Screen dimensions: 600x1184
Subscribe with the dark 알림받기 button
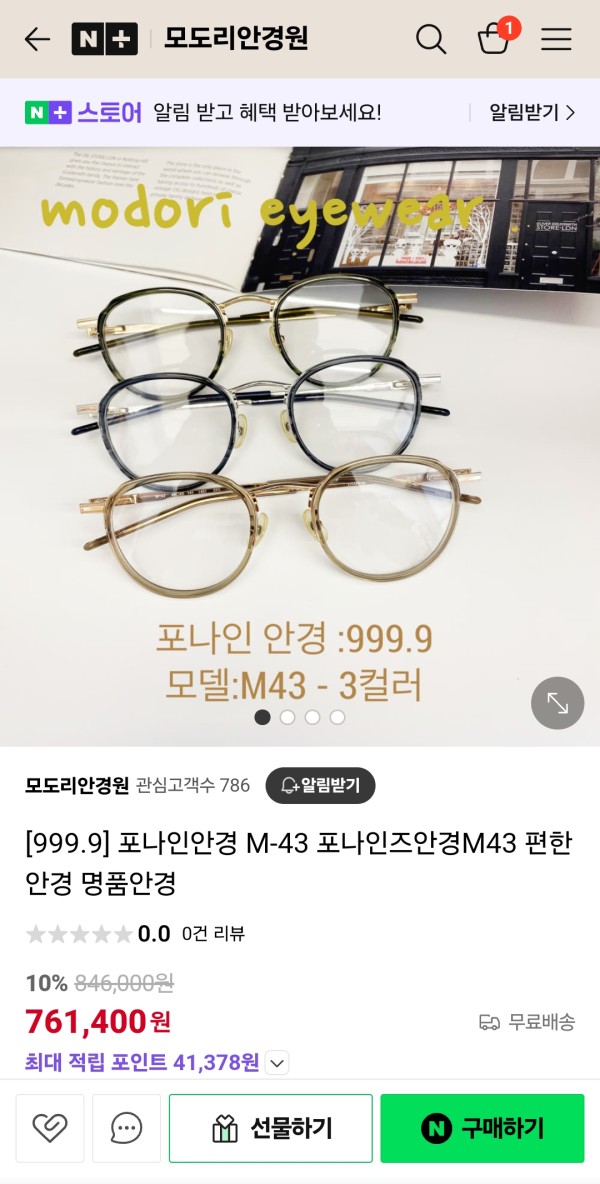tap(320, 785)
